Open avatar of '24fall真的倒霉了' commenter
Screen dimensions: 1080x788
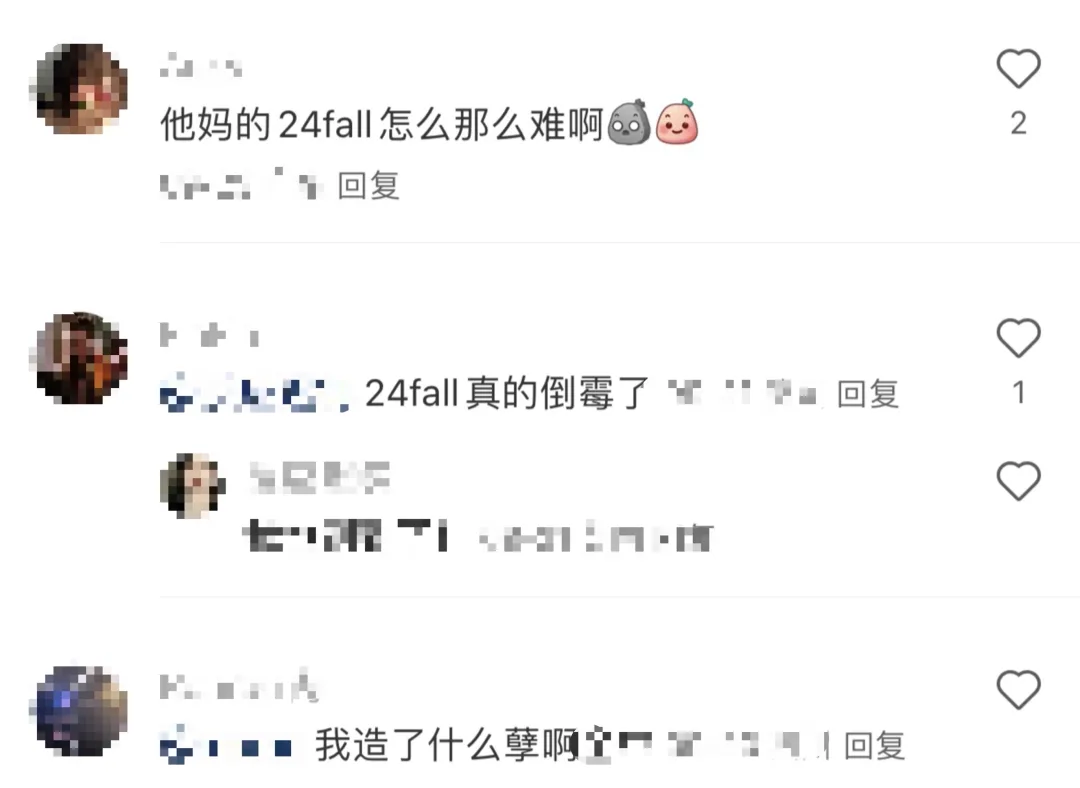coord(81,357)
